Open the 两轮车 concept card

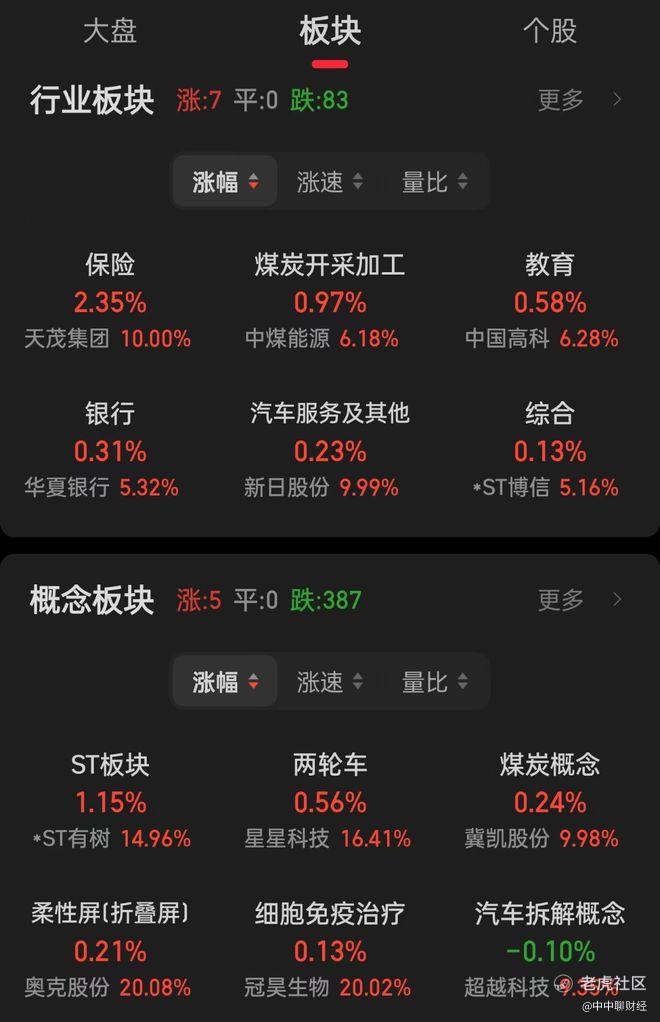[x=330, y=801]
